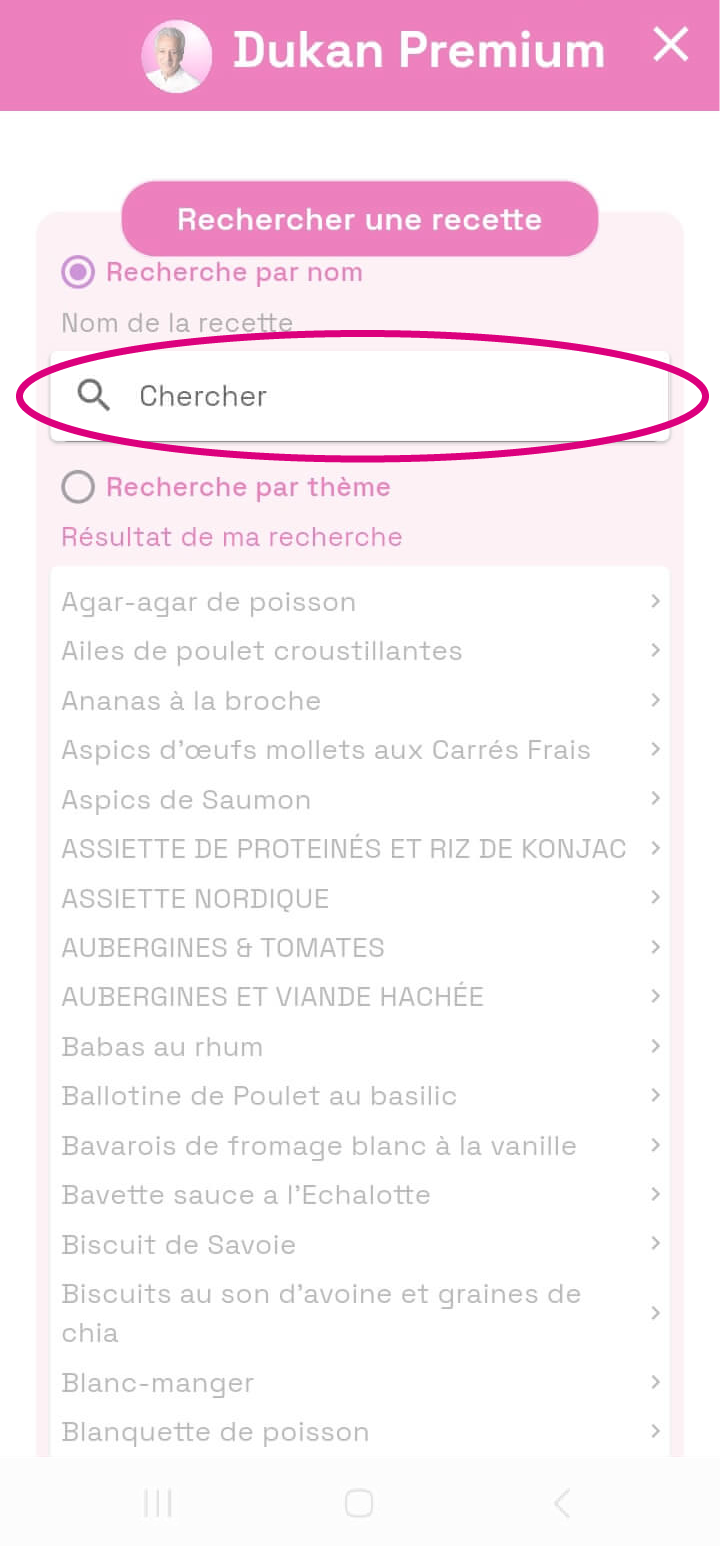Close the Dukan Premium screen
The image size is (720, 1546).
click(670, 45)
